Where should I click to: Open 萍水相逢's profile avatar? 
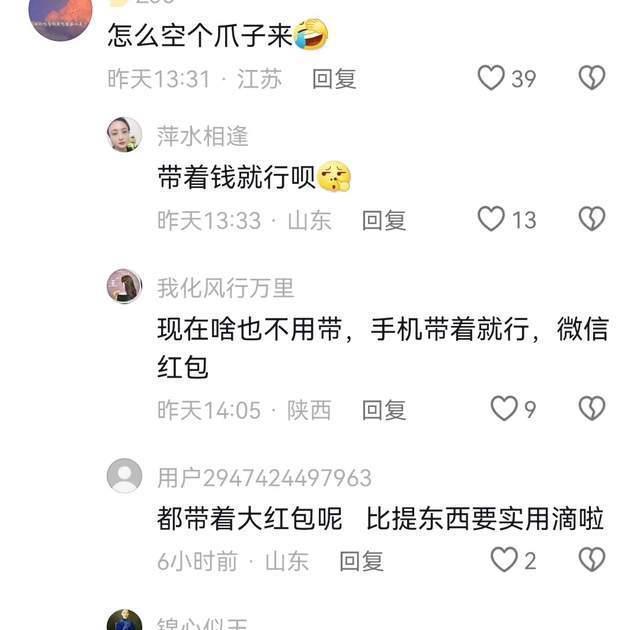coord(124,135)
